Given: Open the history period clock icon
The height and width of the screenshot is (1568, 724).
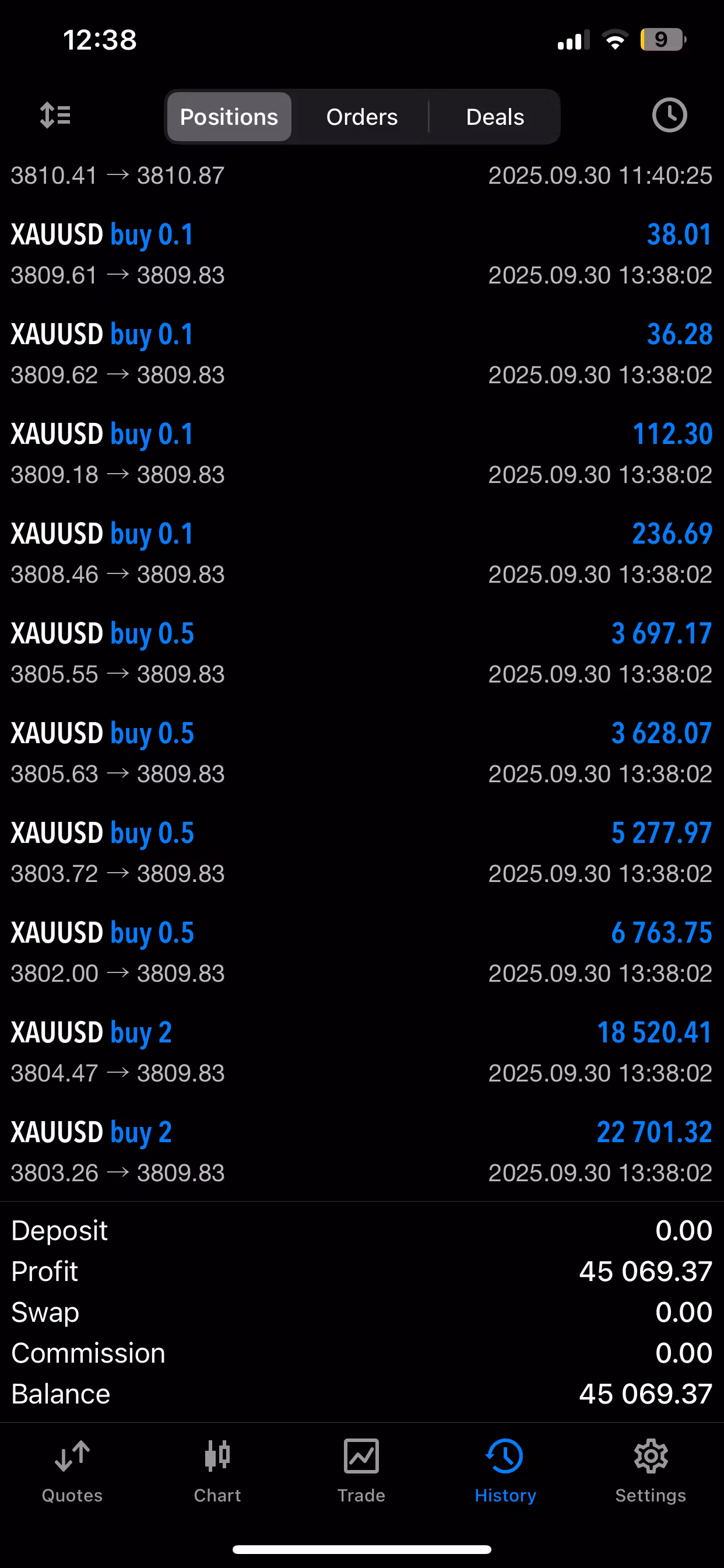Looking at the screenshot, I should click(669, 115).
